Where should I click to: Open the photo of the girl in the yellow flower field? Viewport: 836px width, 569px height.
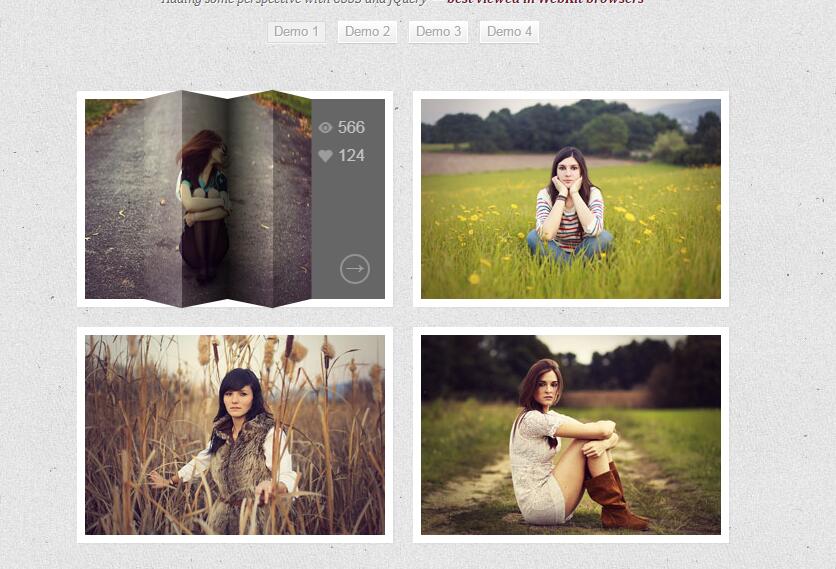pyautogui.click(x=570, y=199)
